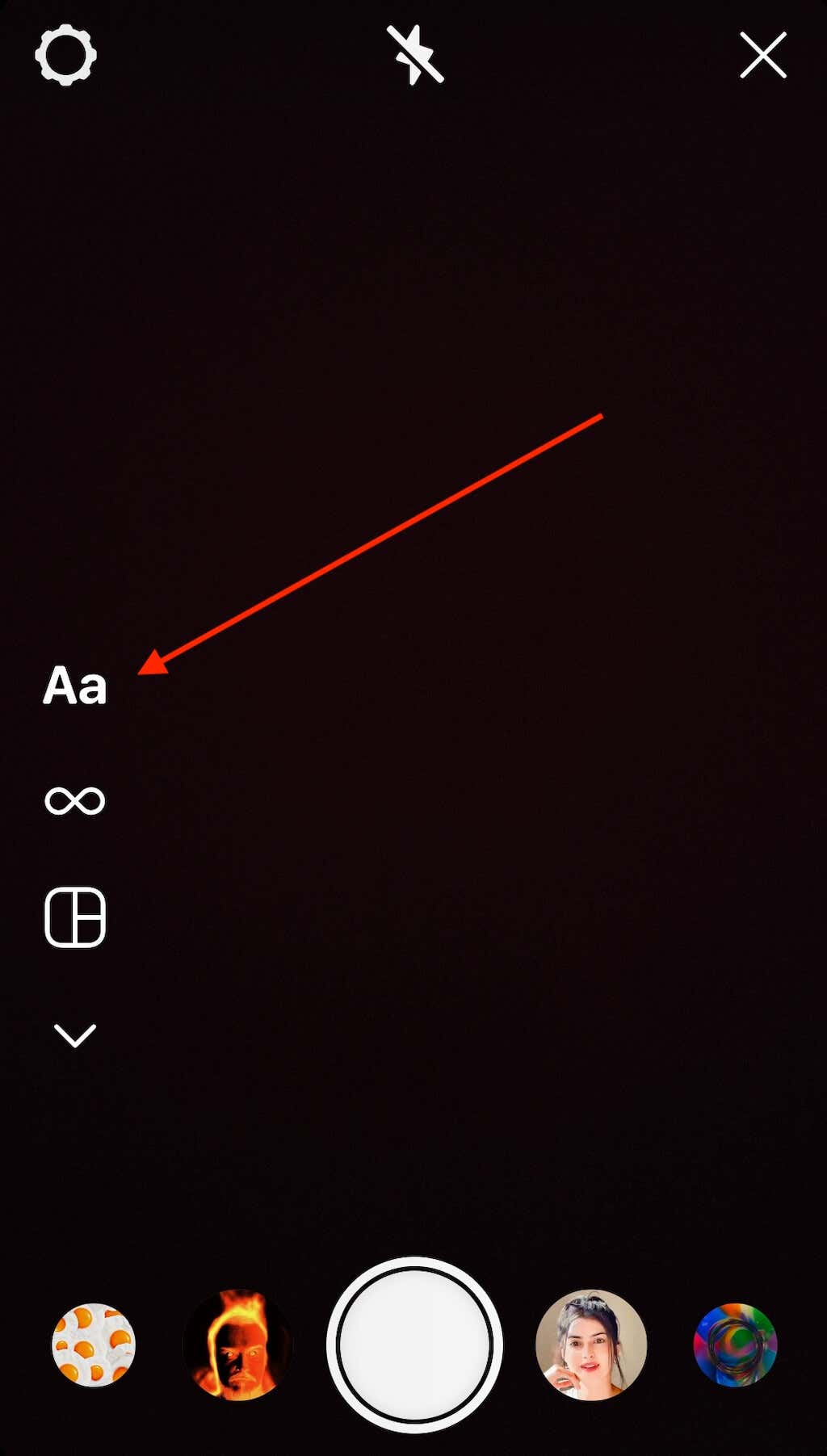Open camera settings gear
827x1456 pixels.
pos(65,55)
